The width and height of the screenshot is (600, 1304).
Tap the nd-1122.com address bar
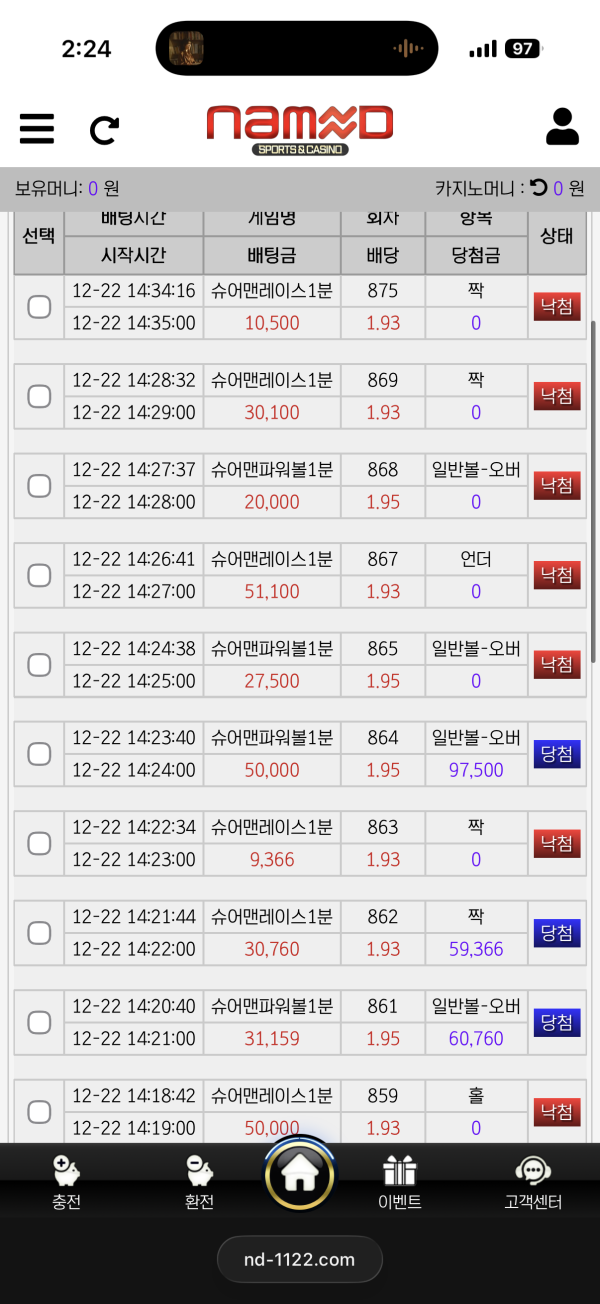coord(300,1259)
